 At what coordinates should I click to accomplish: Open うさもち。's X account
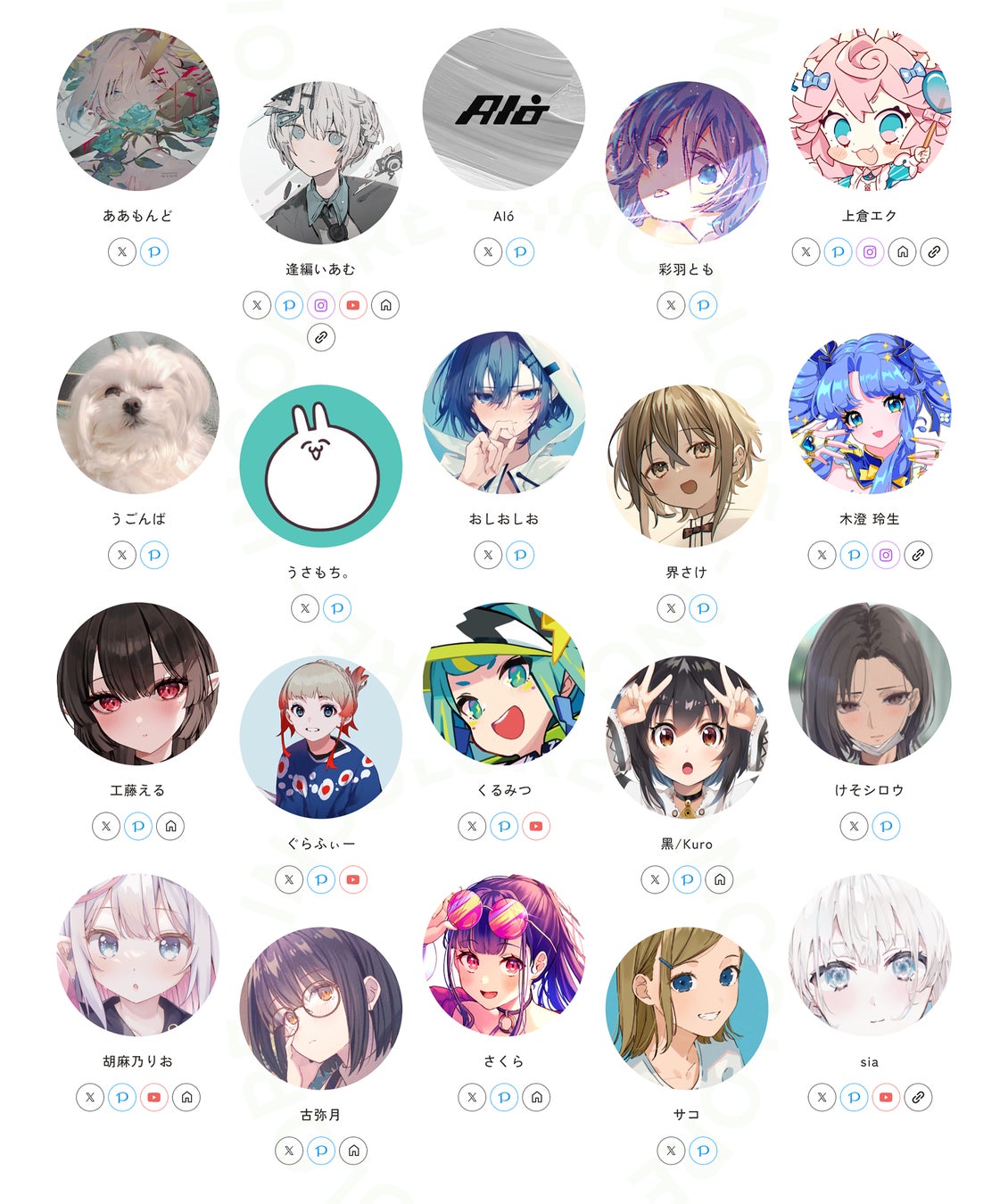tap(305, 608)
